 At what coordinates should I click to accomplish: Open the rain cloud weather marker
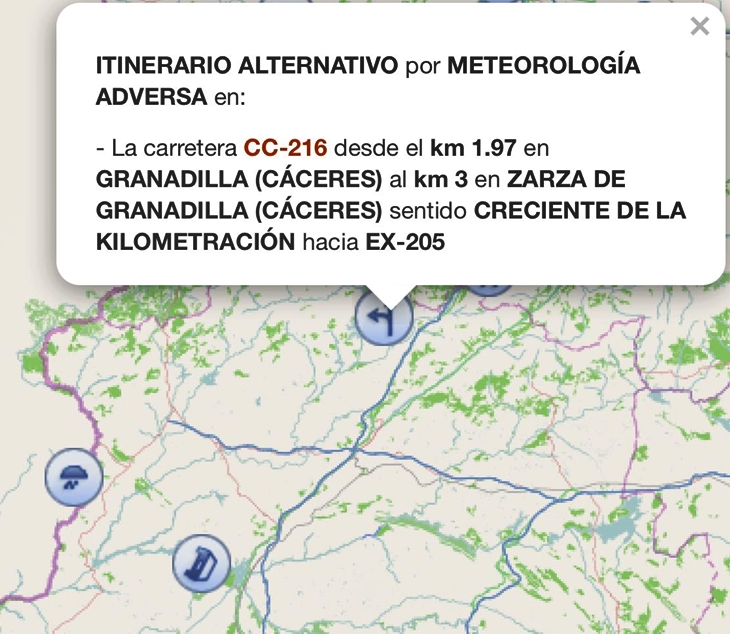pos(74,476)
